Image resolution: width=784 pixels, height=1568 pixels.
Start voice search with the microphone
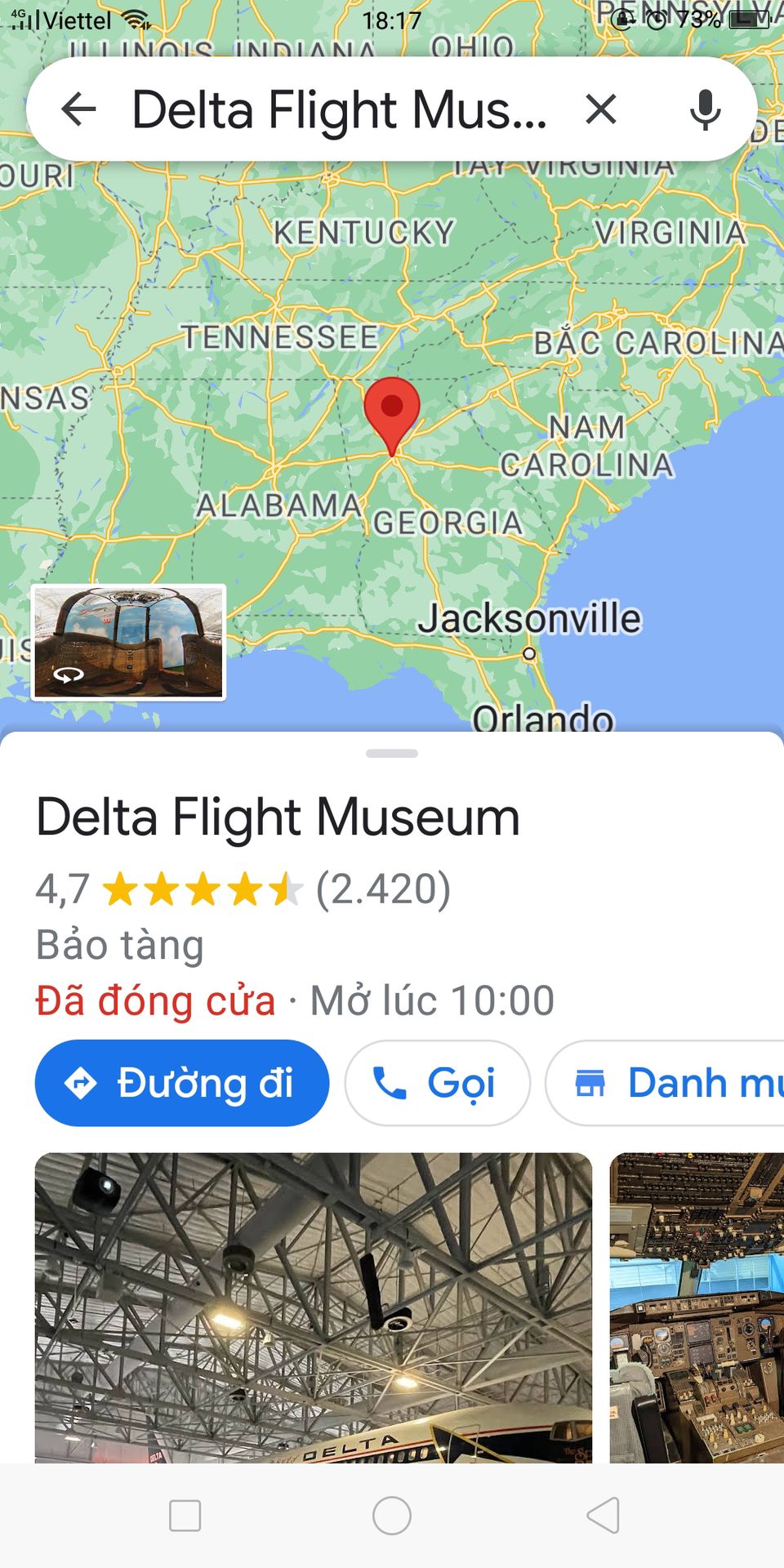pyautogui.click(x=705, y=109)
